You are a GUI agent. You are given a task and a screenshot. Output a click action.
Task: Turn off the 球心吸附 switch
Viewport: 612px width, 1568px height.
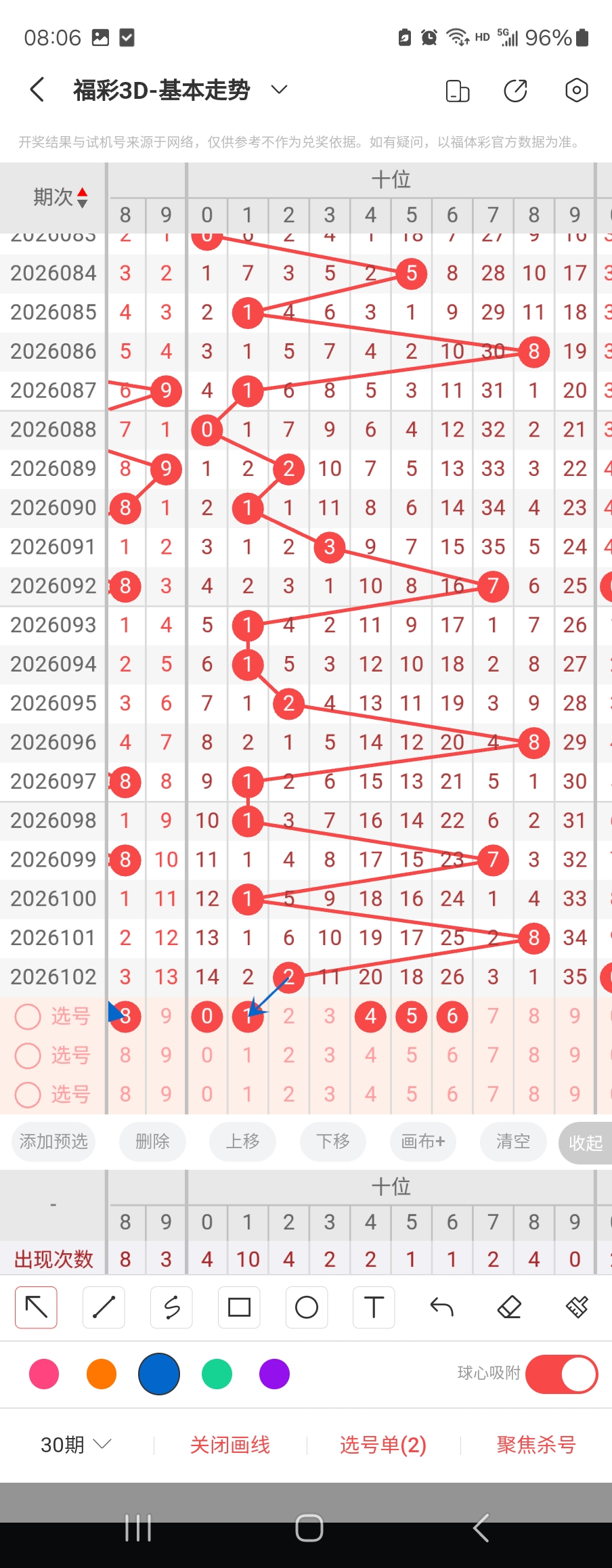pos(561,1374)
